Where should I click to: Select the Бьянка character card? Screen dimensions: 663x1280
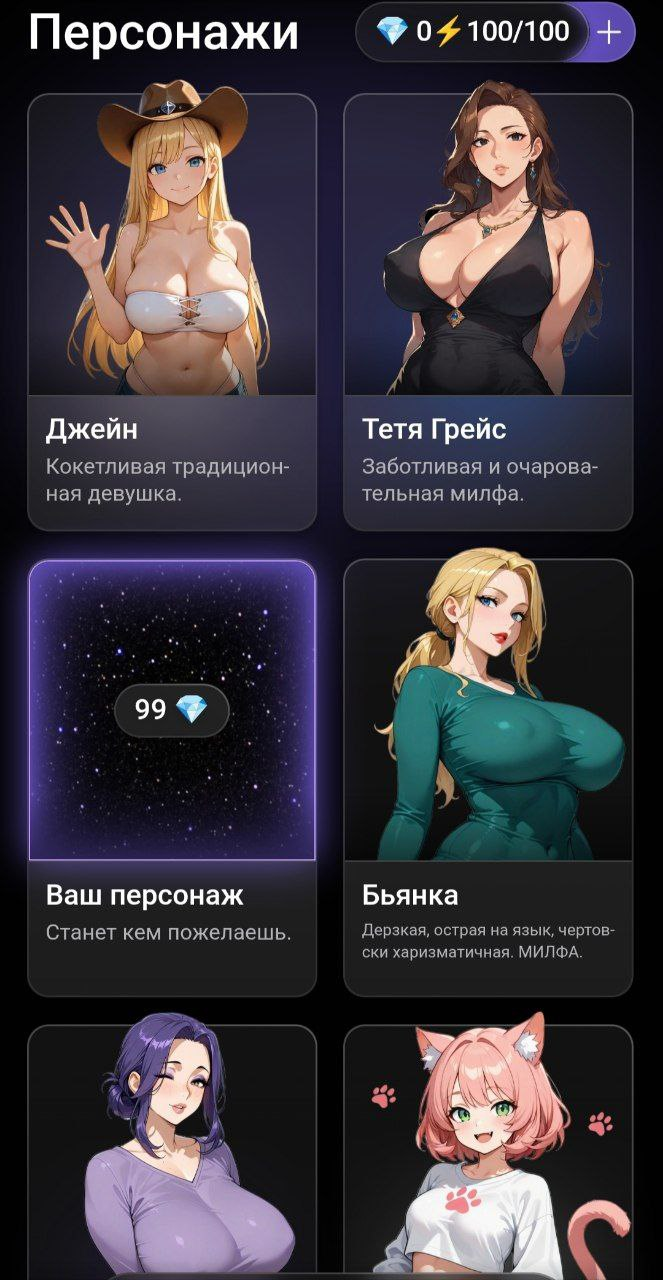[x=488, y=775]
